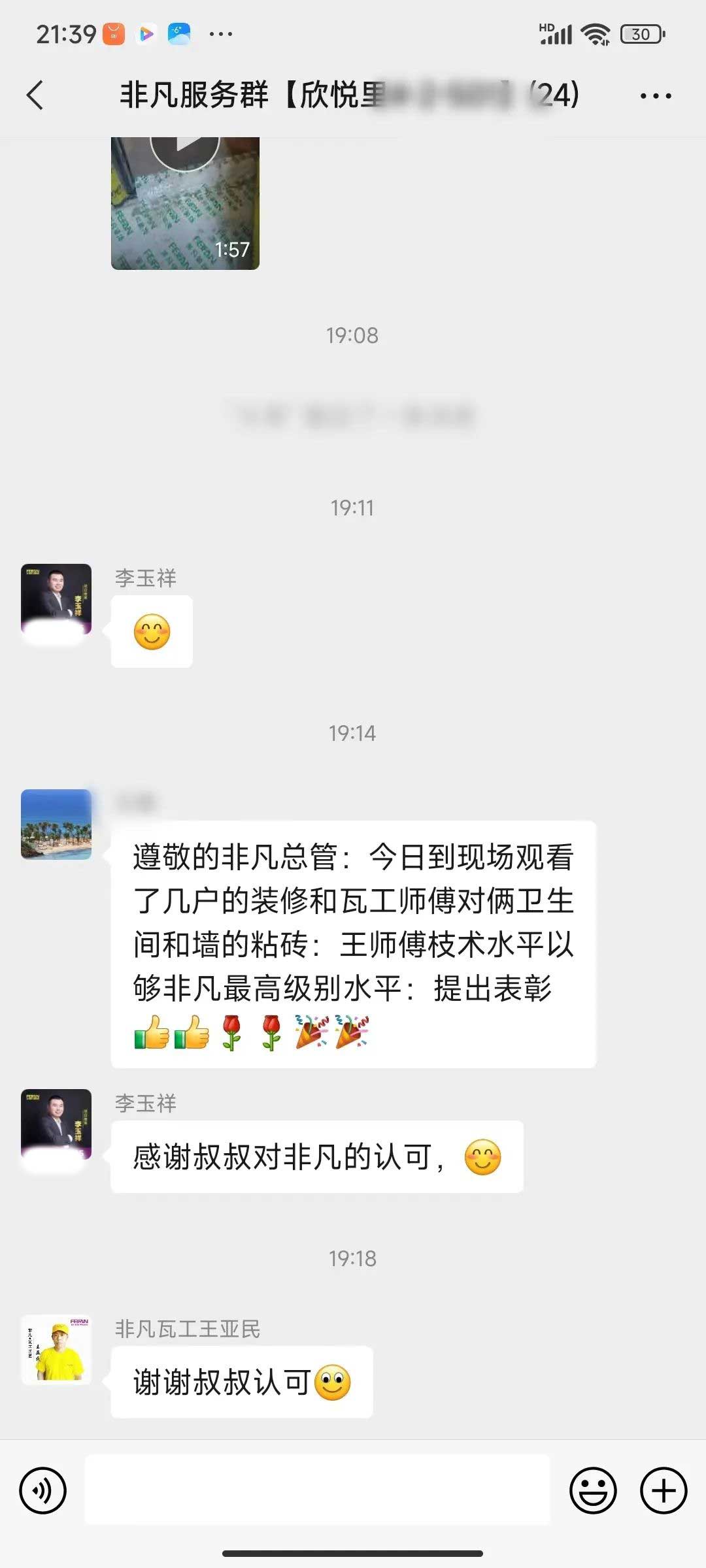Go back to the chat list
This screenshot has width=706, height=1568.
(x=35, y=95)
